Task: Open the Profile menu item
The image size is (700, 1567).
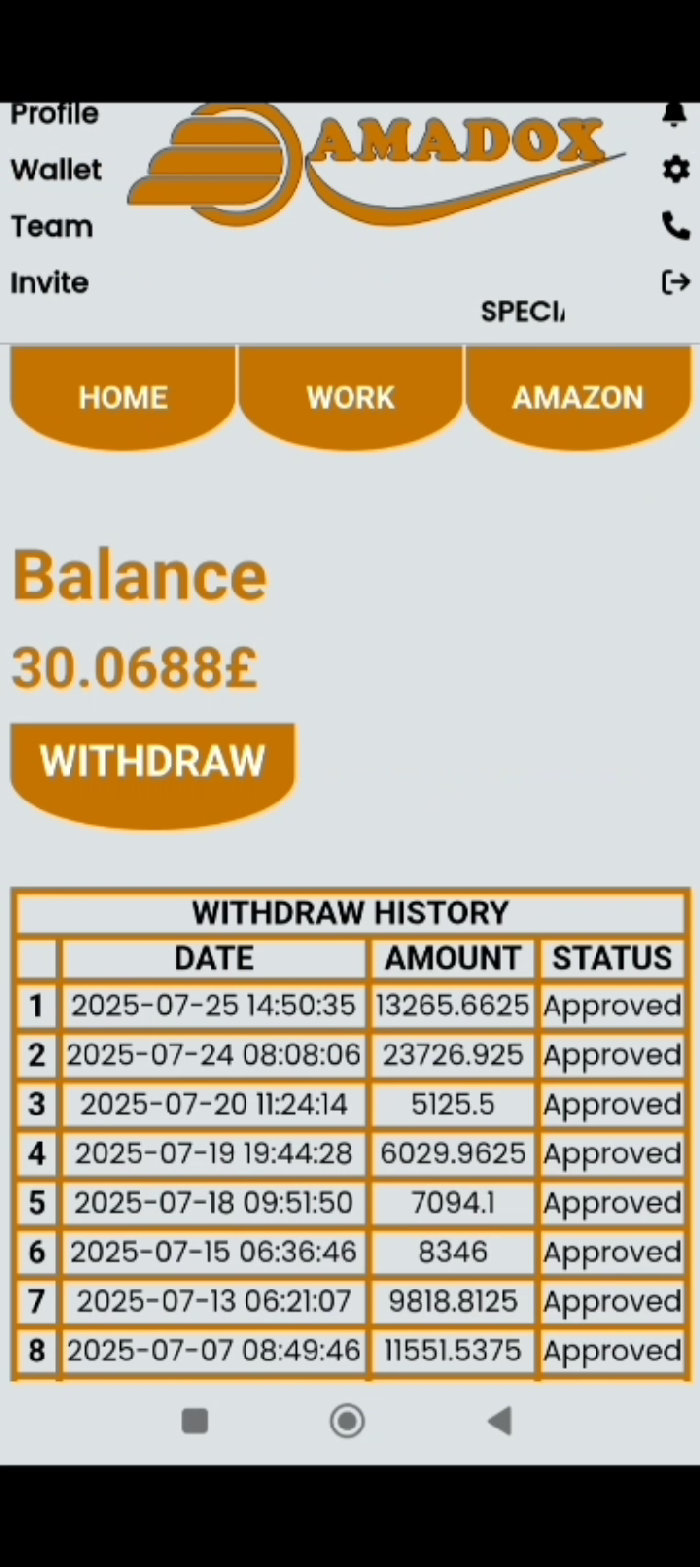Action: click(55, 114)
